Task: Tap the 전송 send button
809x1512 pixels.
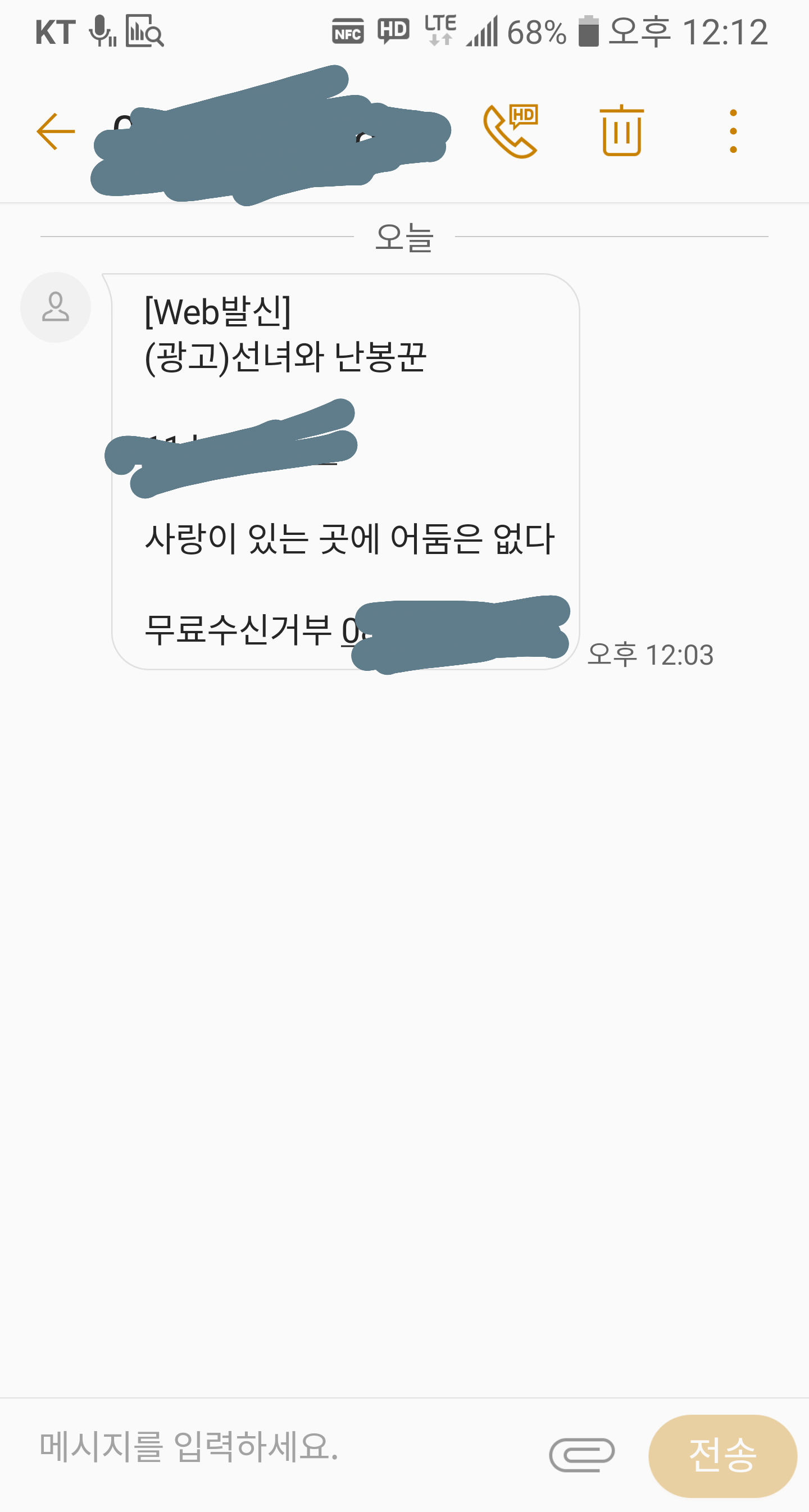Action: click(x=722, y=1455)
